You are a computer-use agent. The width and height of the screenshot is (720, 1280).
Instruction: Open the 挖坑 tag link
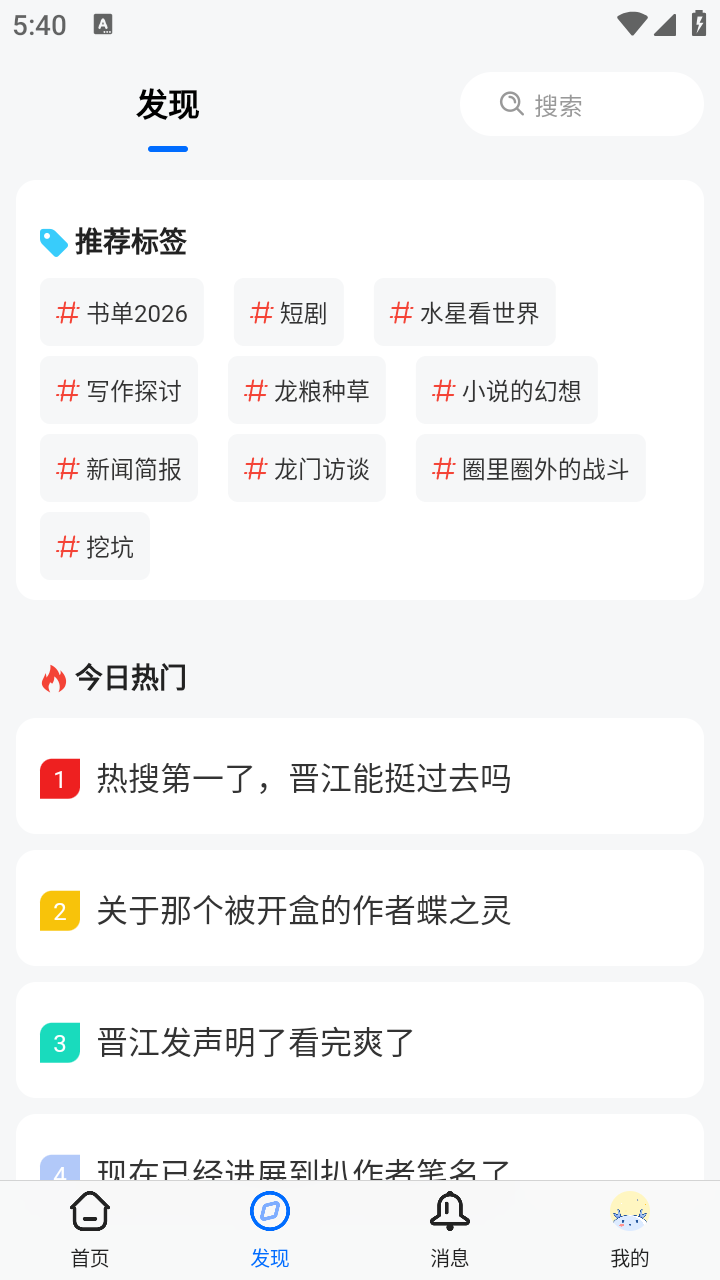(94, 546)
